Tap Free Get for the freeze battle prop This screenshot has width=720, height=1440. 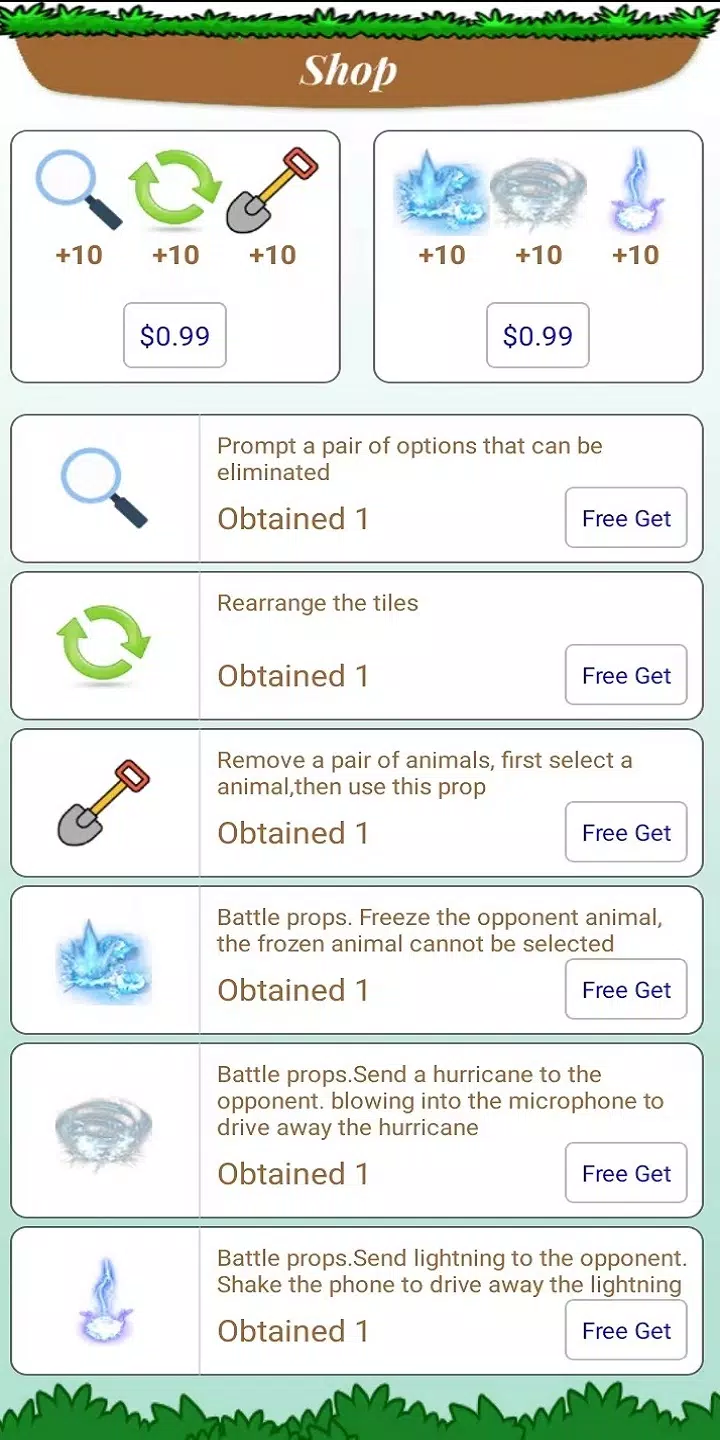click(626, 989)
